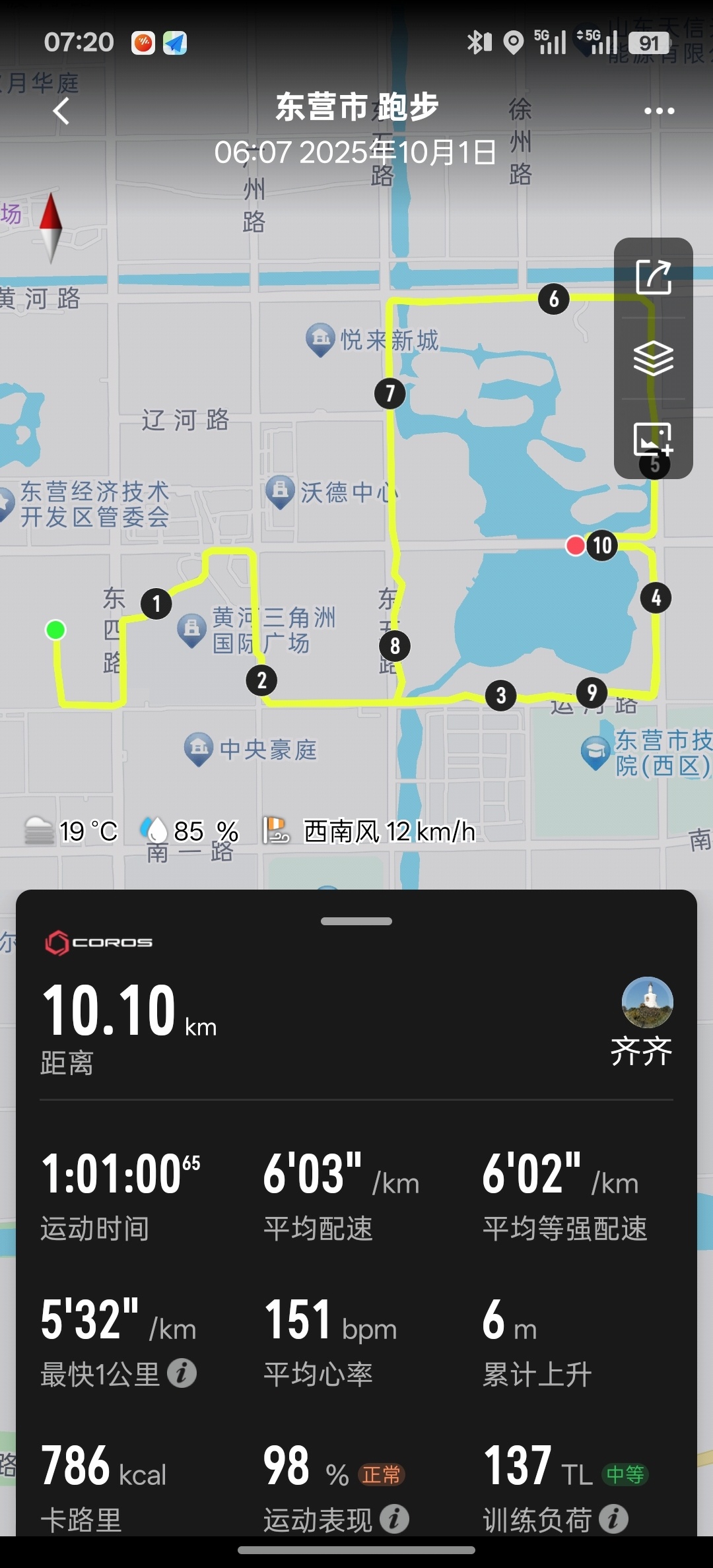
Task: Tap the stats panel drag handle
Action: 356,921
